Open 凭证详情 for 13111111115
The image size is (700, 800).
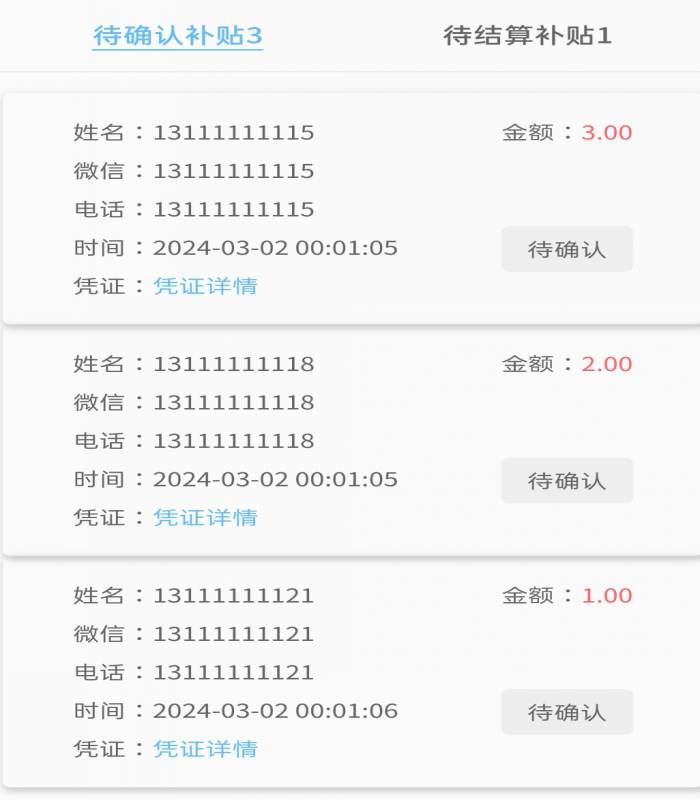tap(205, 286)
